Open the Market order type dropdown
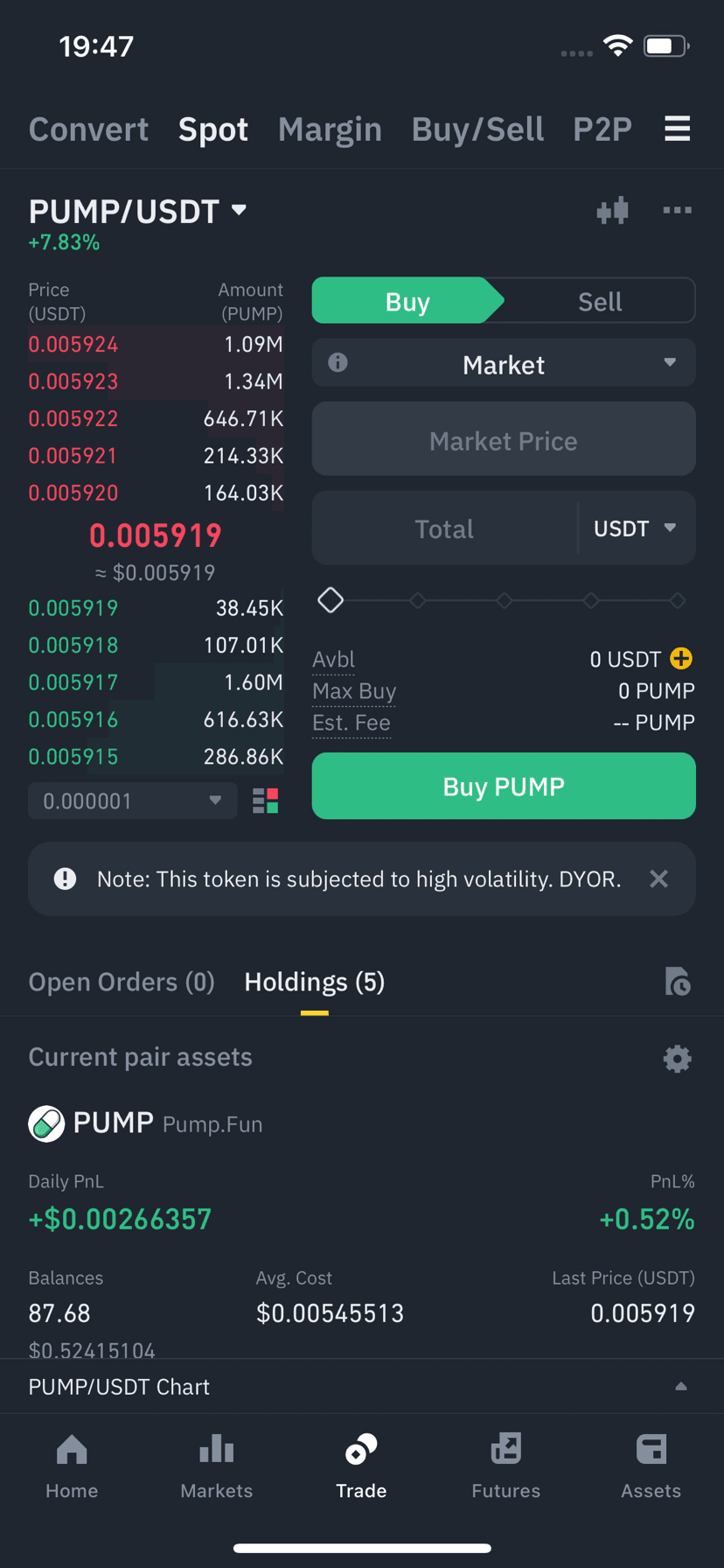 (x=504, y=364)
